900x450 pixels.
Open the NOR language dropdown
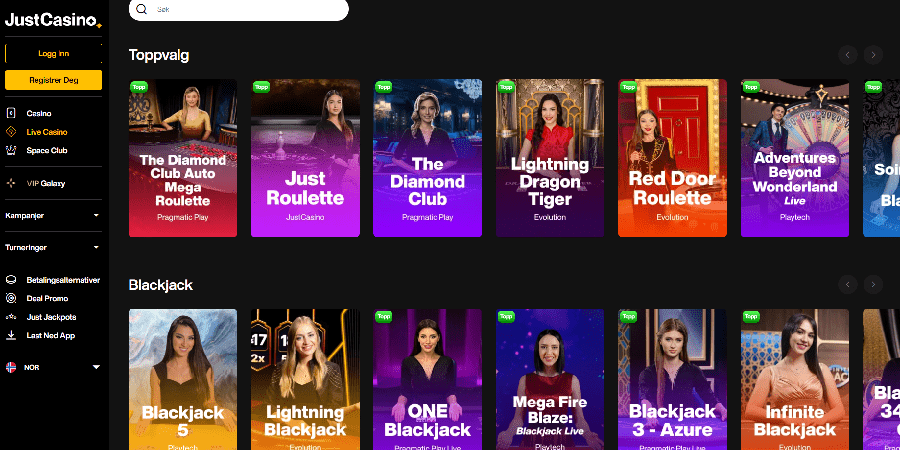tap(53, 367)
